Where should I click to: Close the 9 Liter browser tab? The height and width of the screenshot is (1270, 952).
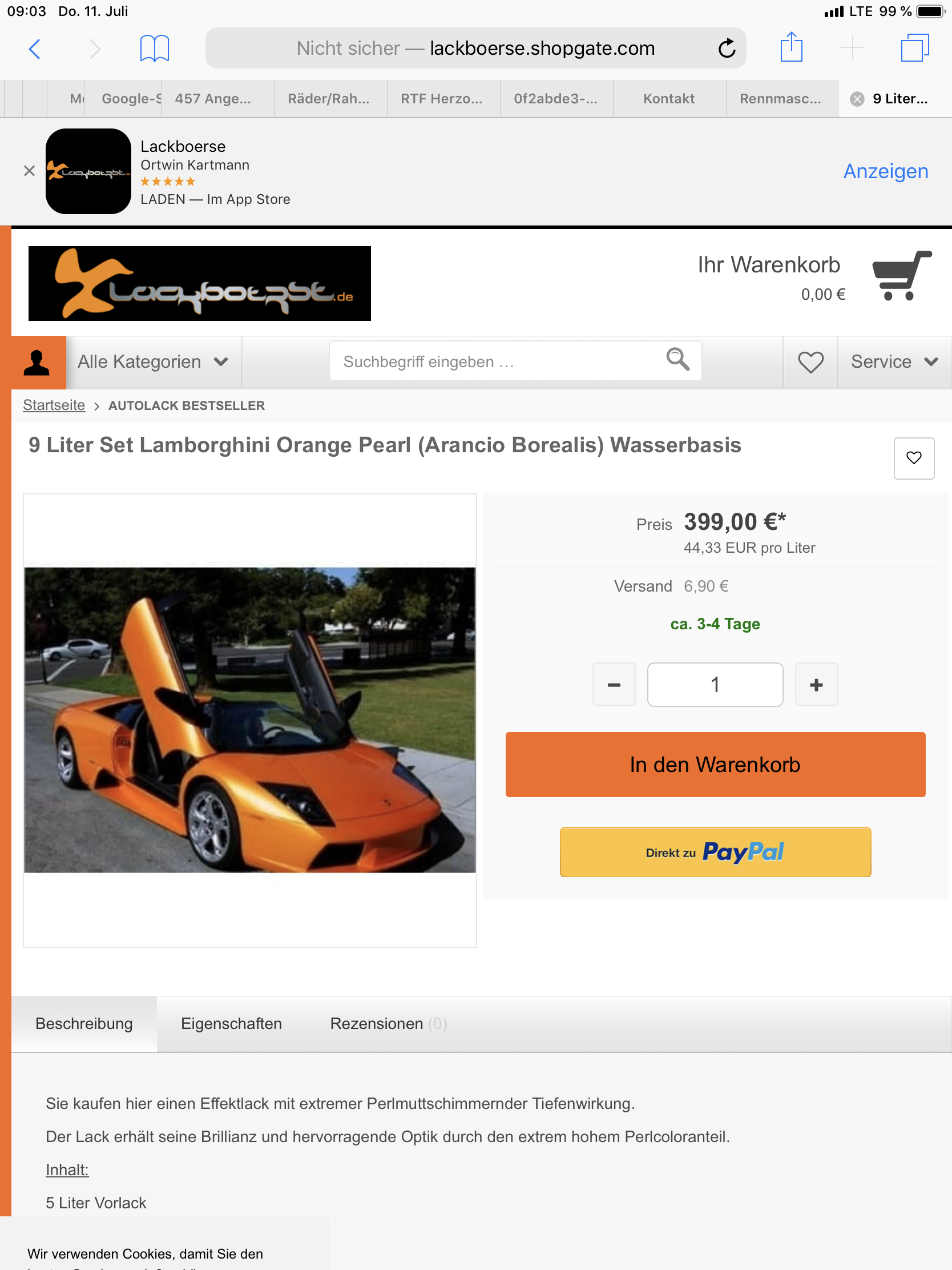(857, 99)
